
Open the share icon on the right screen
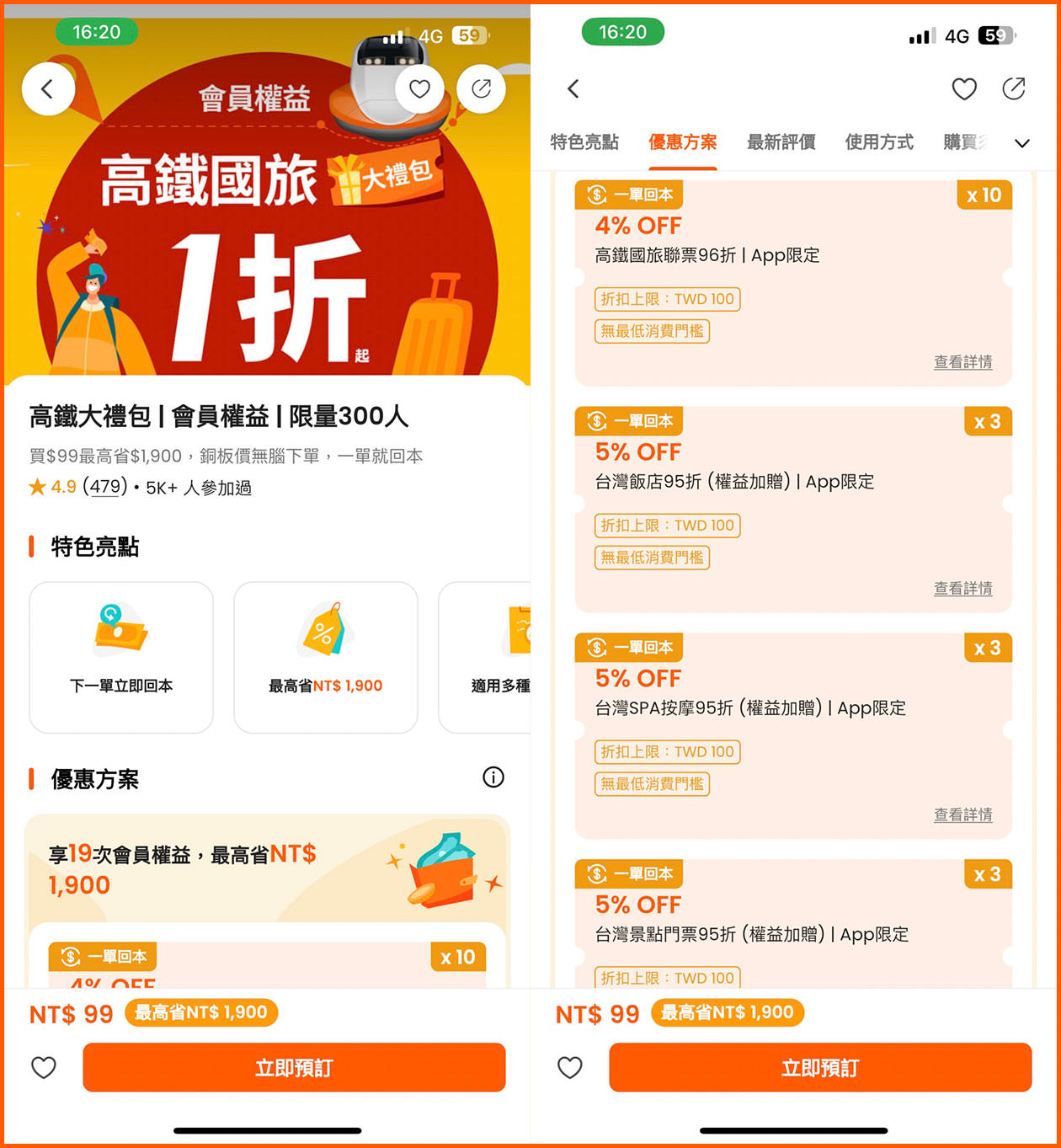[x=1015, y=88]
